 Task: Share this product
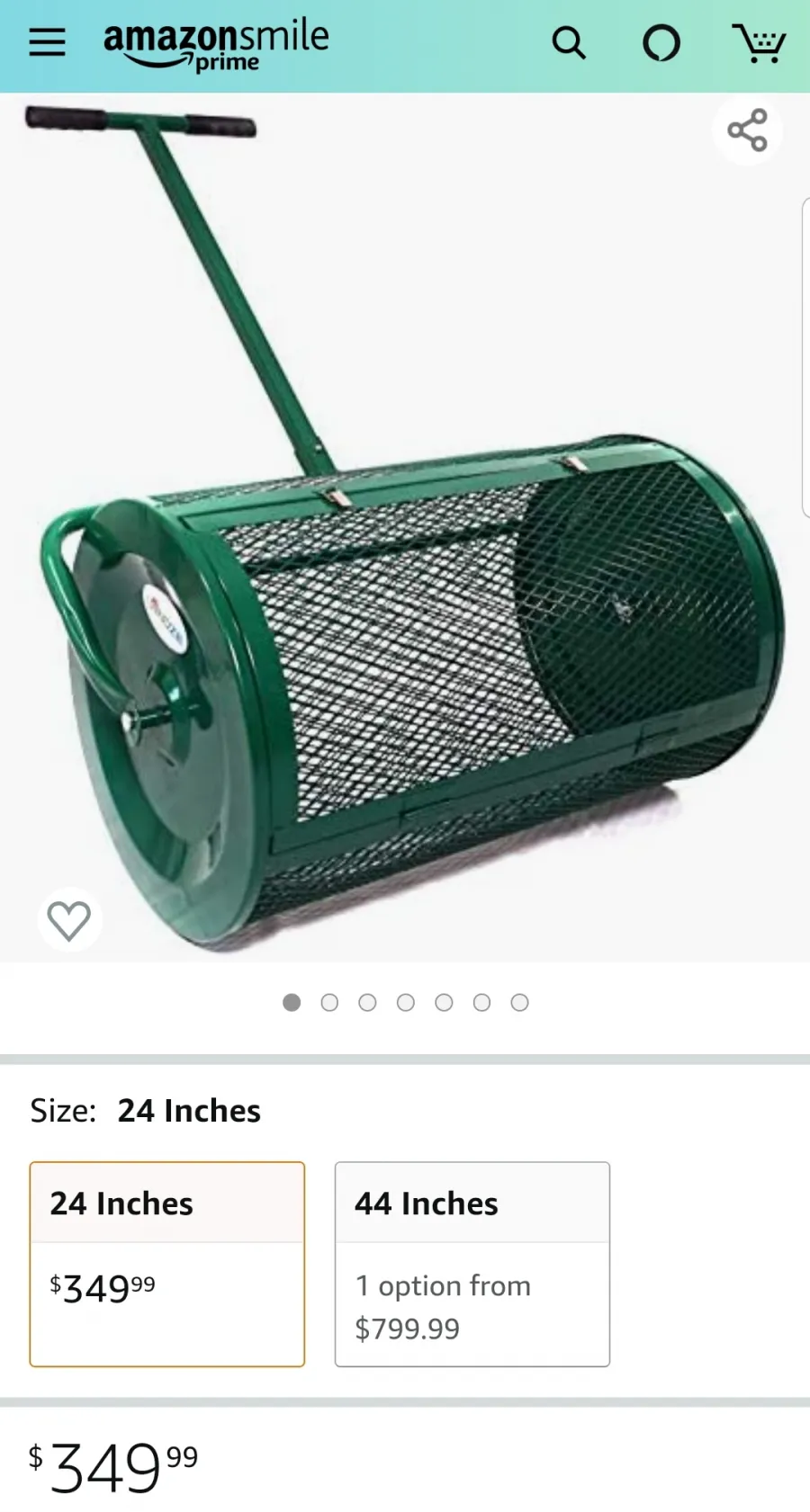(748, 130)
